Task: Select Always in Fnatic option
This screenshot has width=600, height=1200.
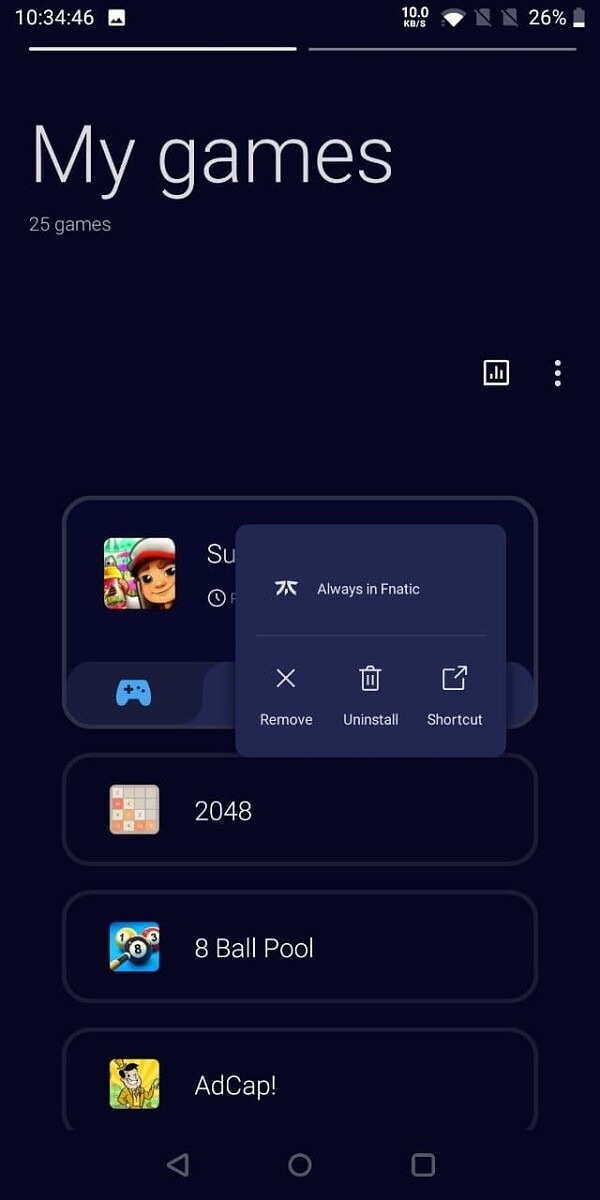Action: coord(370,589)
